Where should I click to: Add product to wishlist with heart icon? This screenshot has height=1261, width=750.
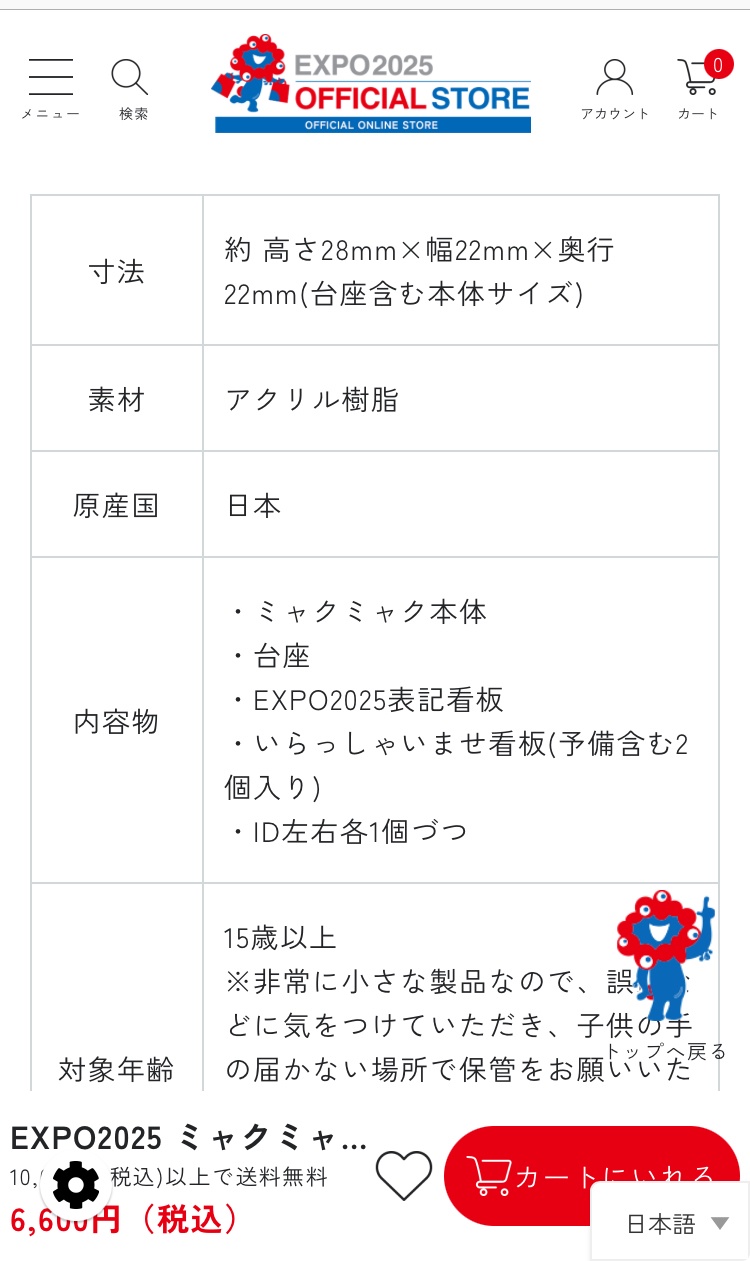coord(403,1175)
